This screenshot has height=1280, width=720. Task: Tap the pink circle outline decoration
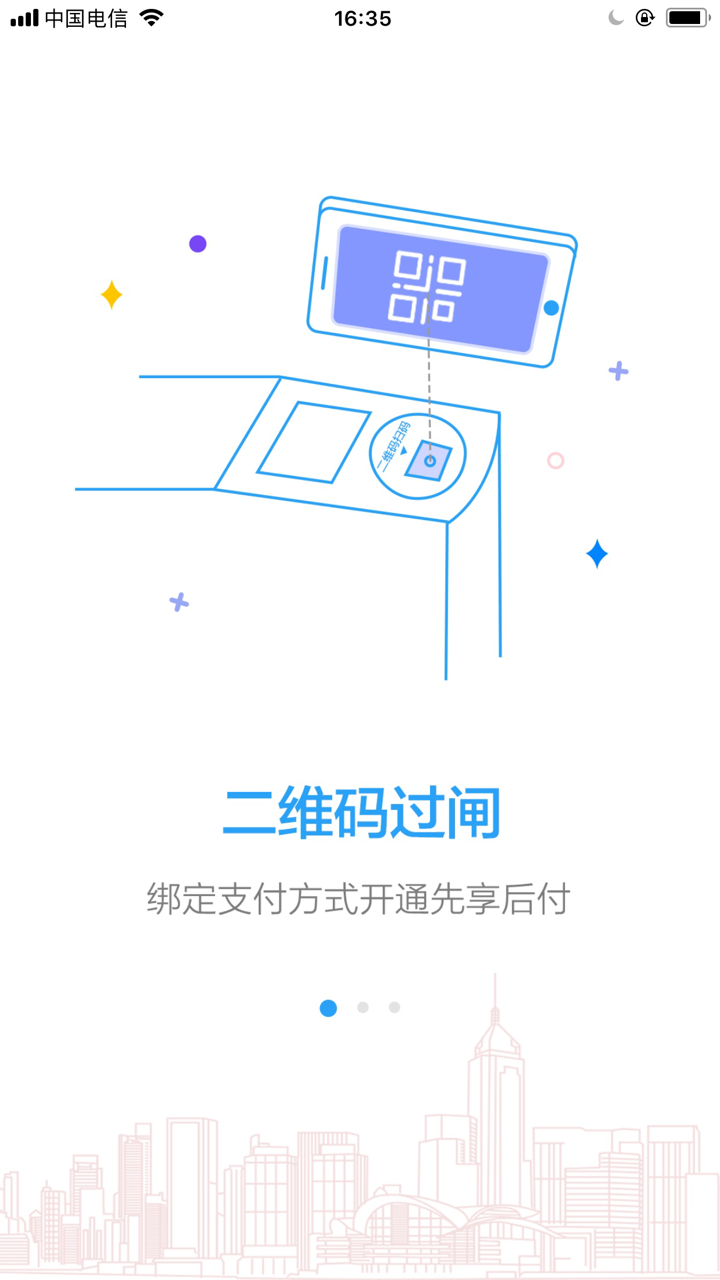(556, 460)
